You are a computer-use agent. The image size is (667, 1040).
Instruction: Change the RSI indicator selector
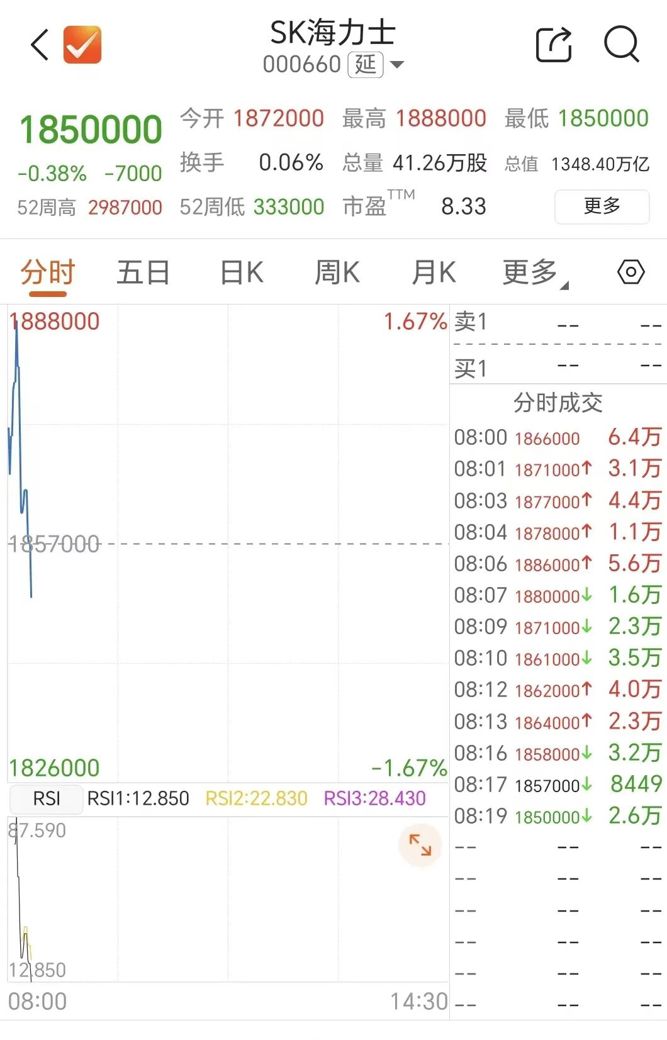(46, 798)
